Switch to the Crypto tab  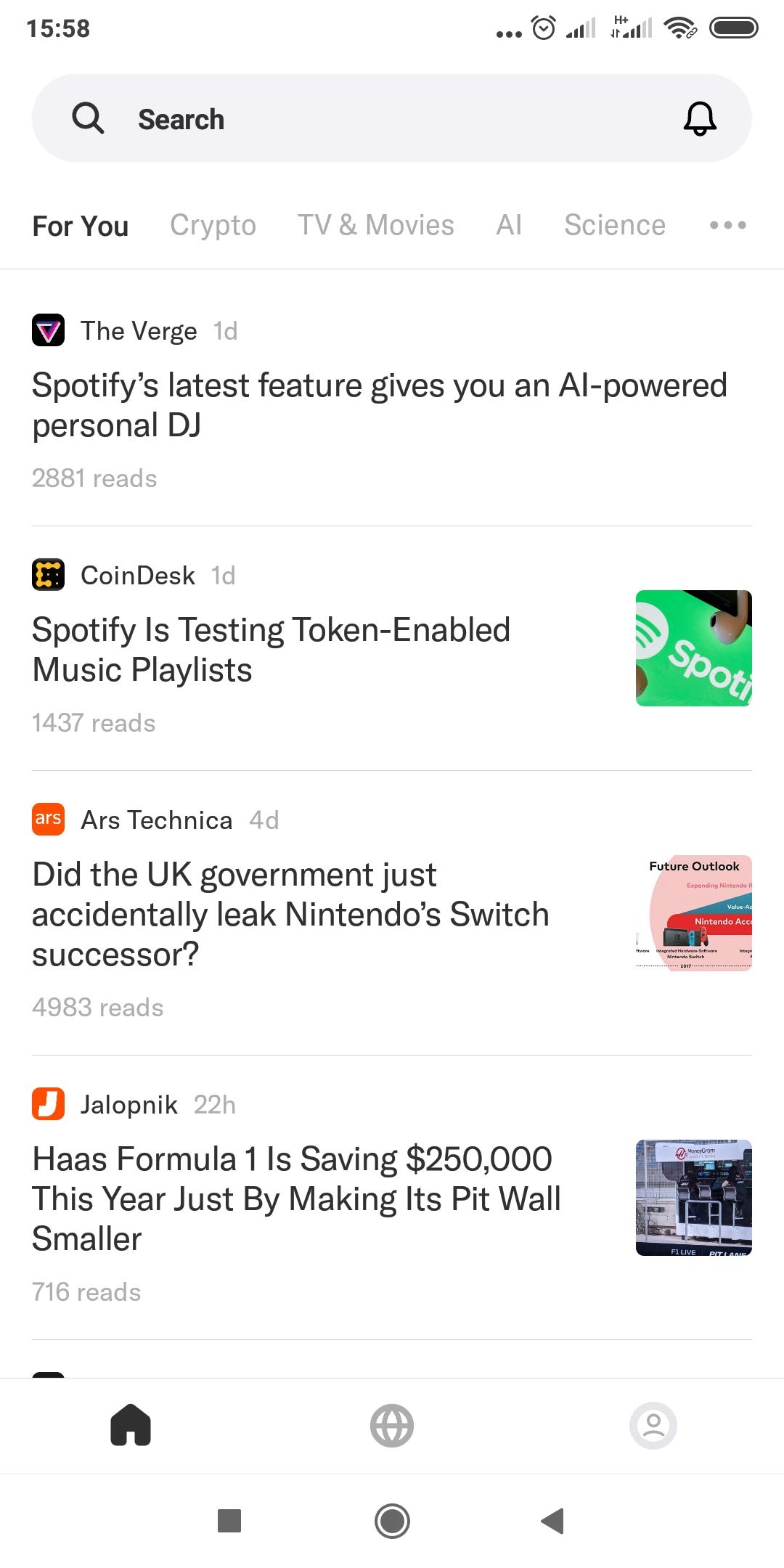[213, 225]
